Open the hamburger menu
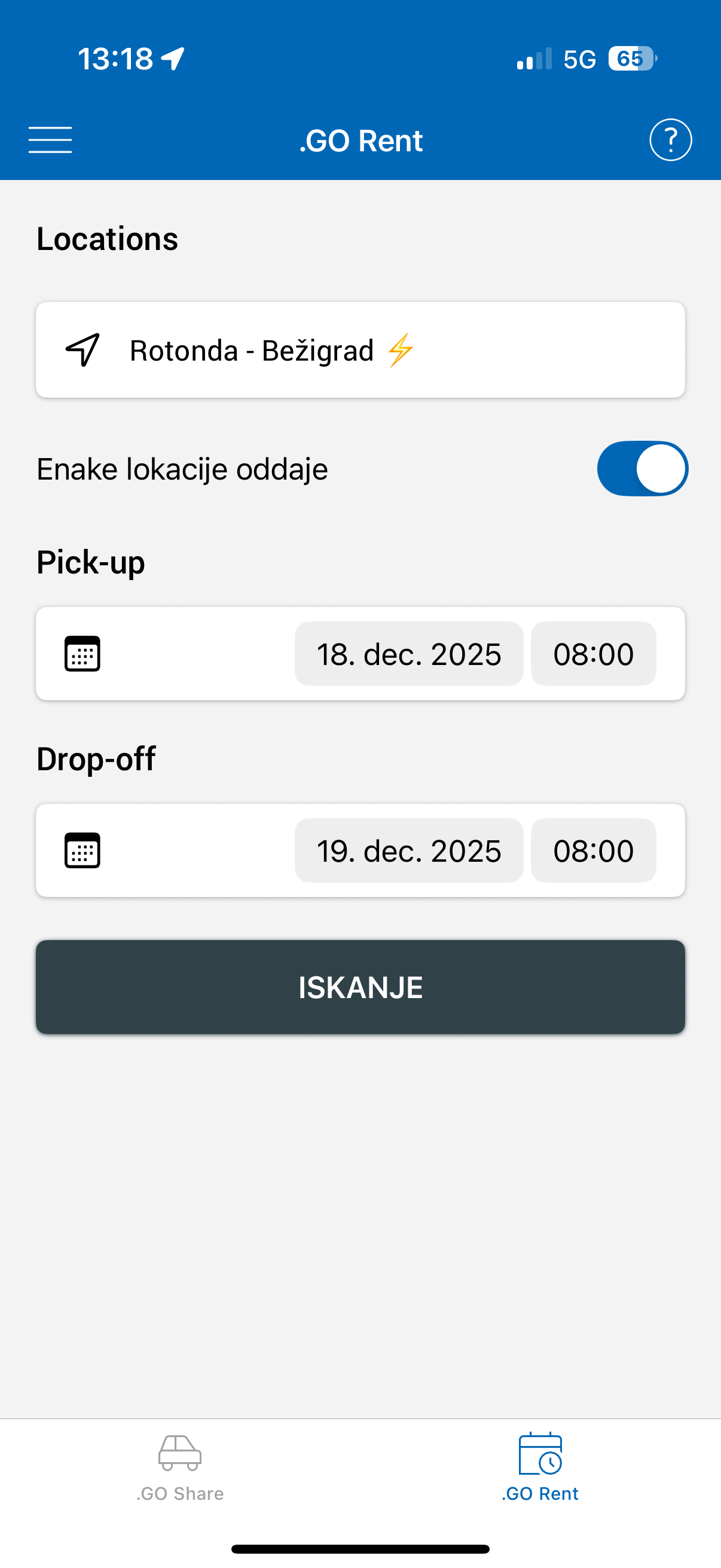 (x=50, y=139)
